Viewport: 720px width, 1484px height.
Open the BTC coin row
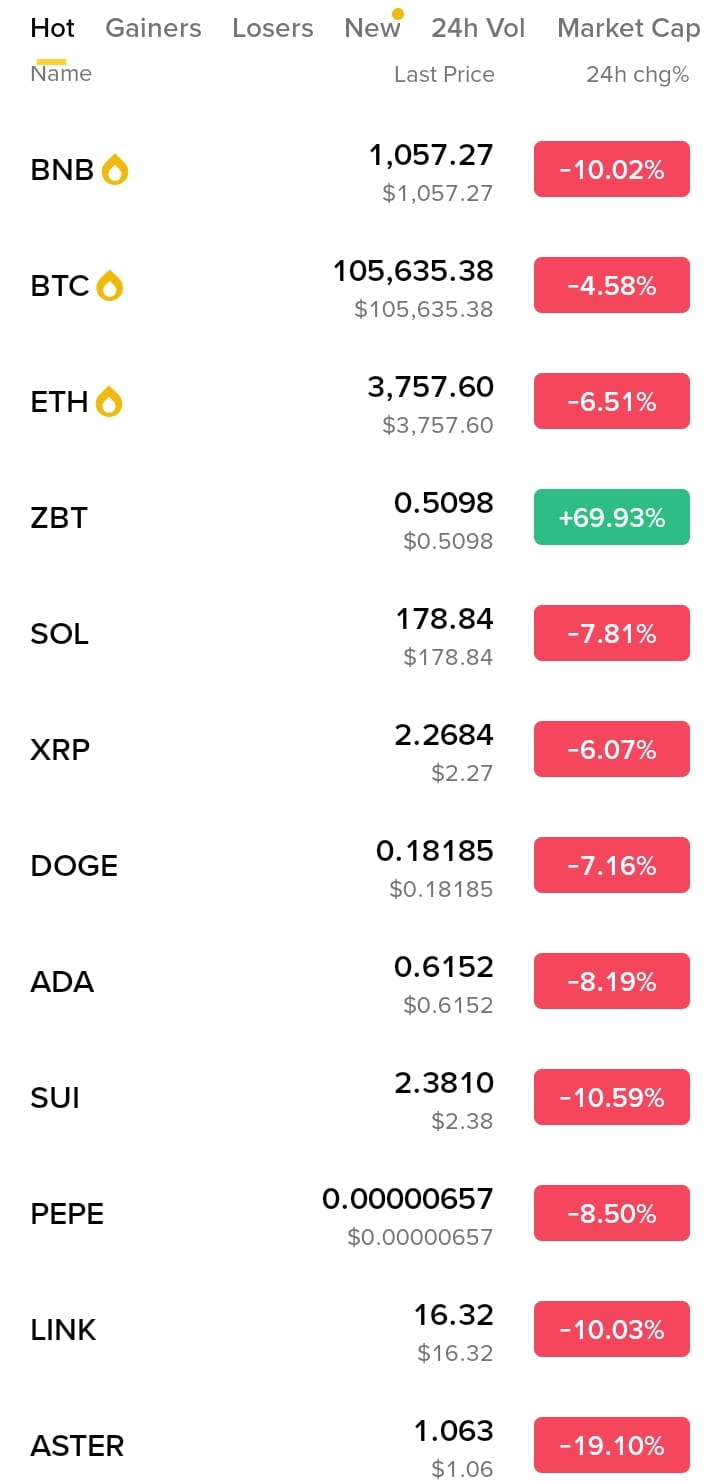360,286
